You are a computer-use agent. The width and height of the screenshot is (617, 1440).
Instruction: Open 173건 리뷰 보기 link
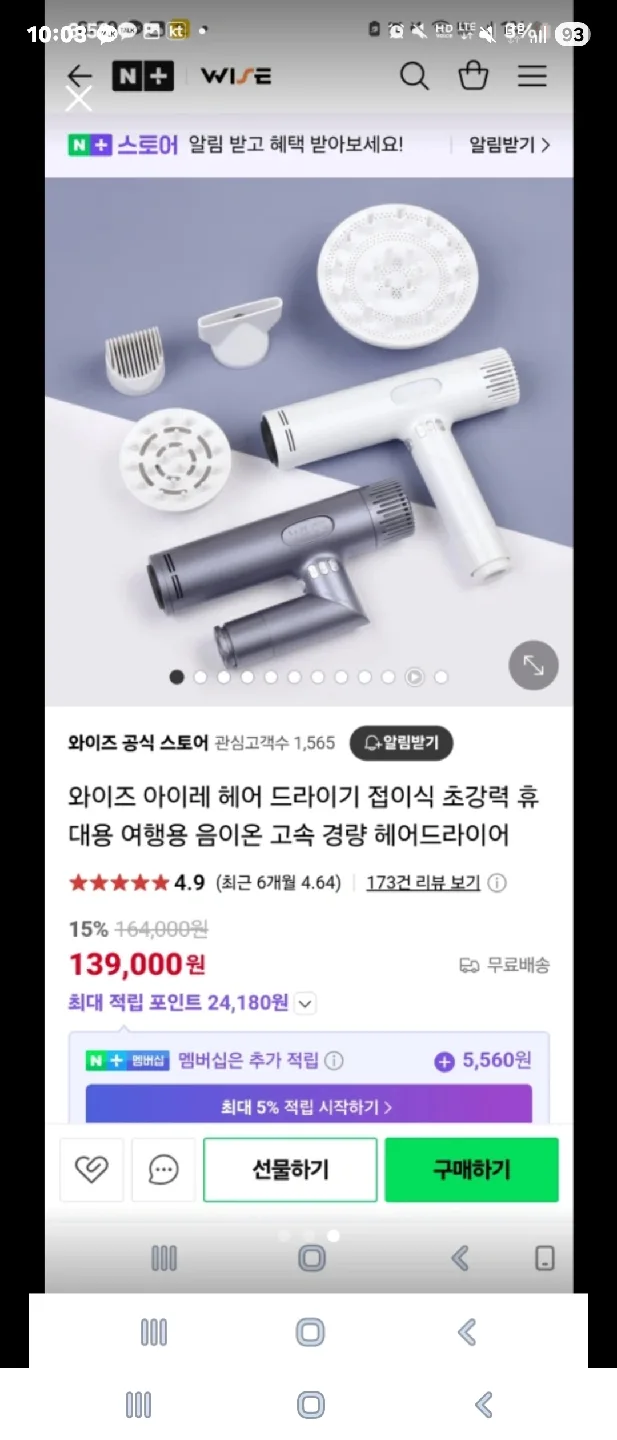point(423,883)
